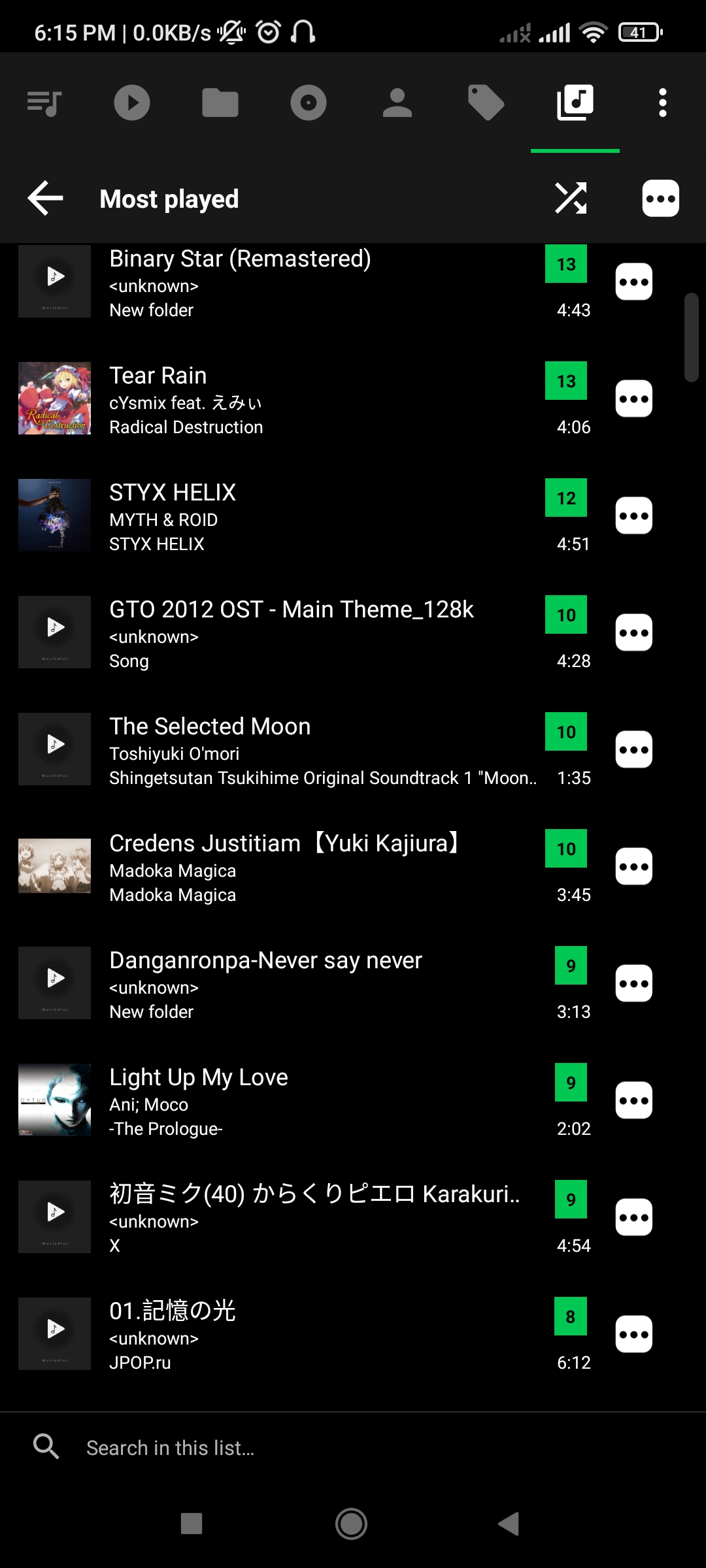Switch to the artists tab
This screenshot has width=706, height=1568.
[x=397, y=103]
